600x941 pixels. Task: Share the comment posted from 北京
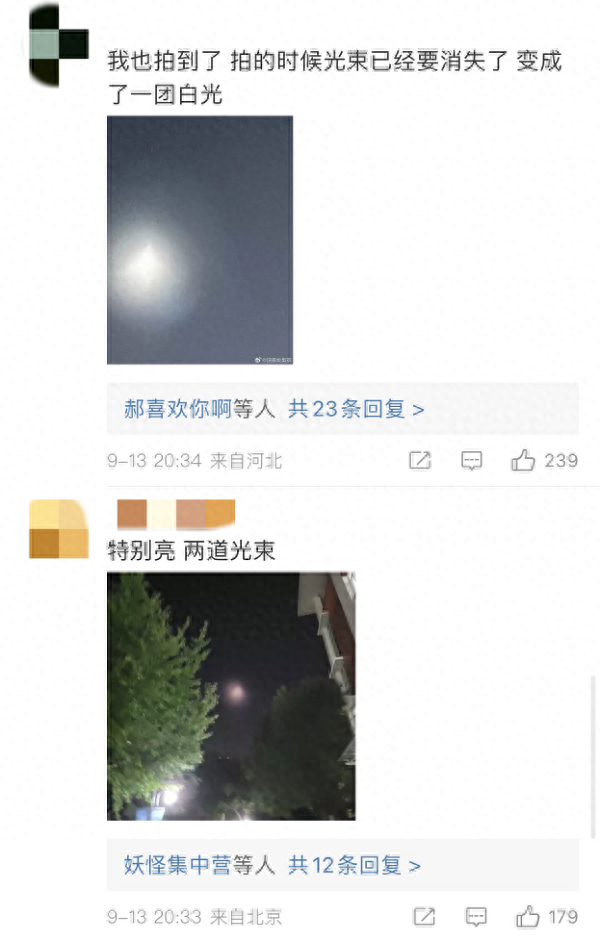pos(424,916)
